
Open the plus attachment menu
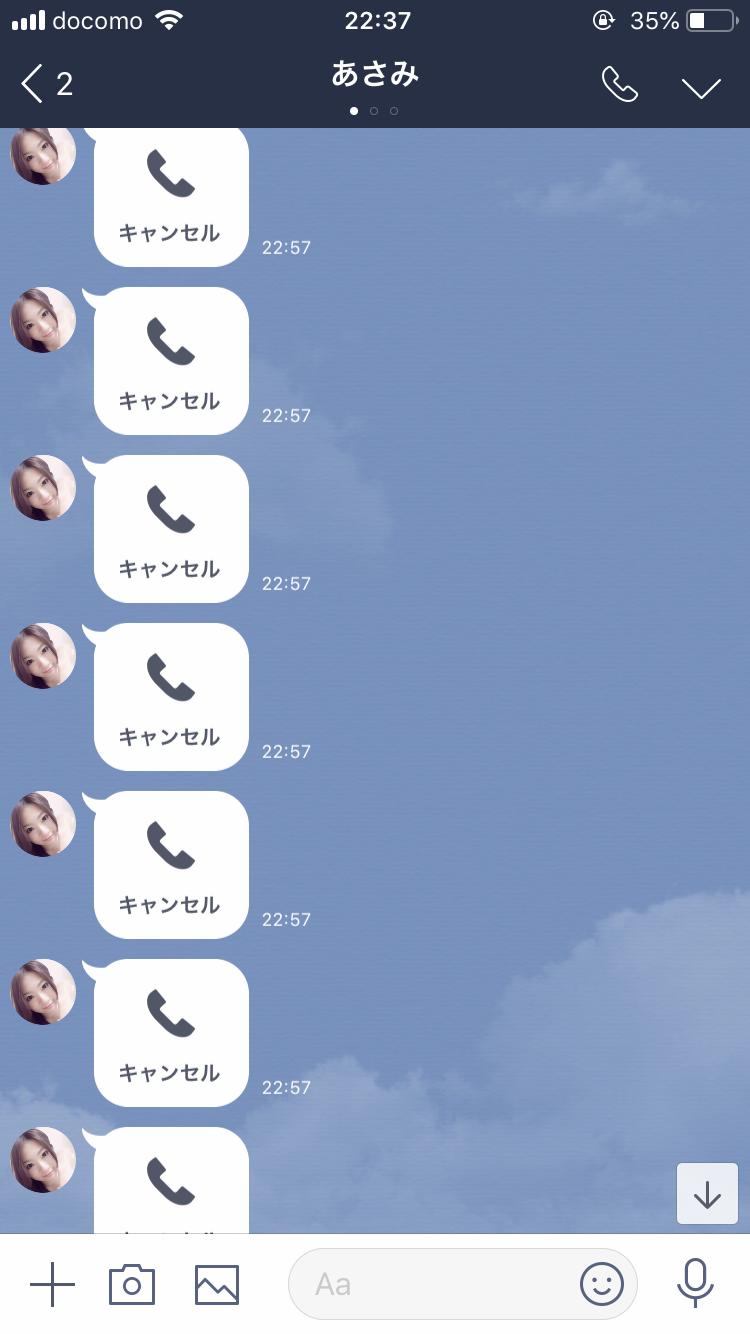point(52,1284)
